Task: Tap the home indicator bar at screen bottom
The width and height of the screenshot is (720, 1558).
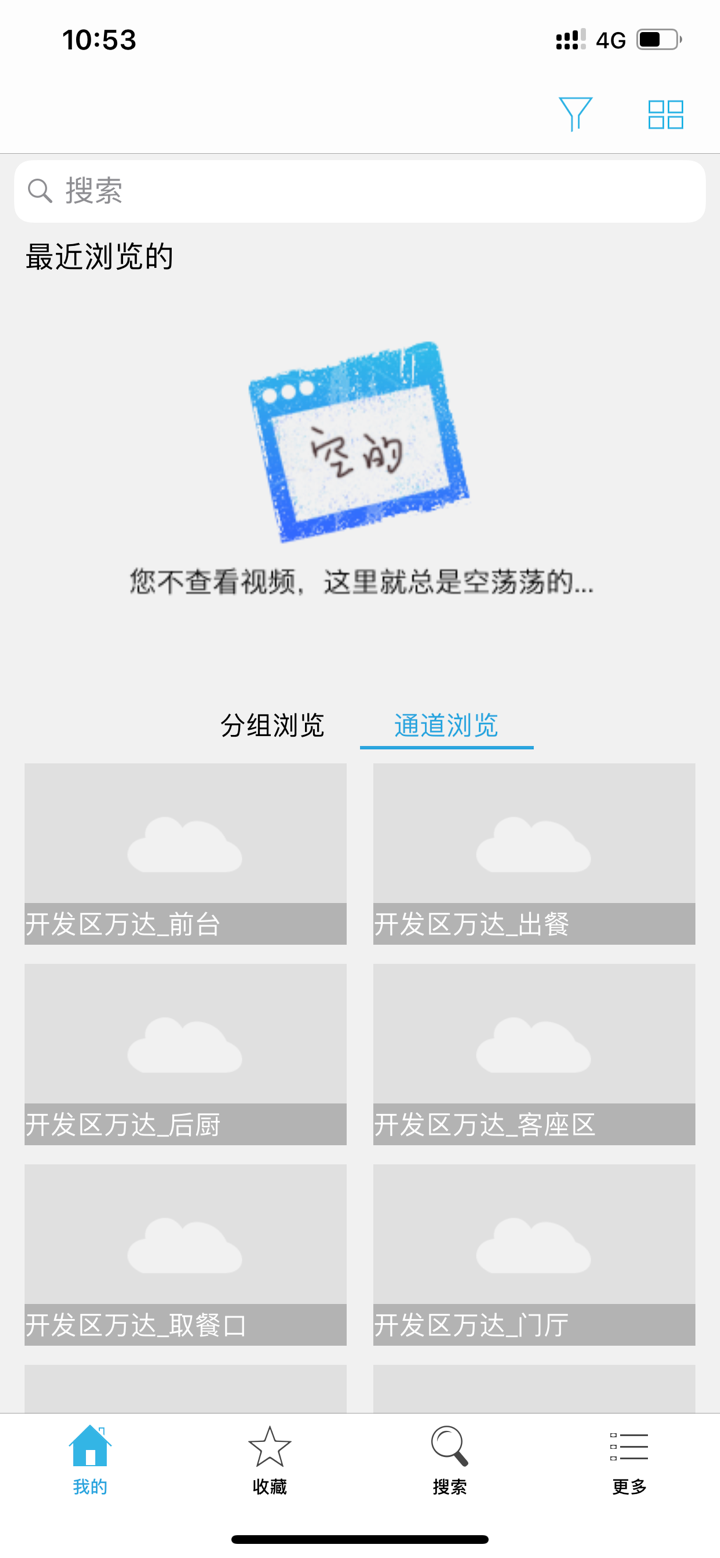Action: click(360, 1541)
